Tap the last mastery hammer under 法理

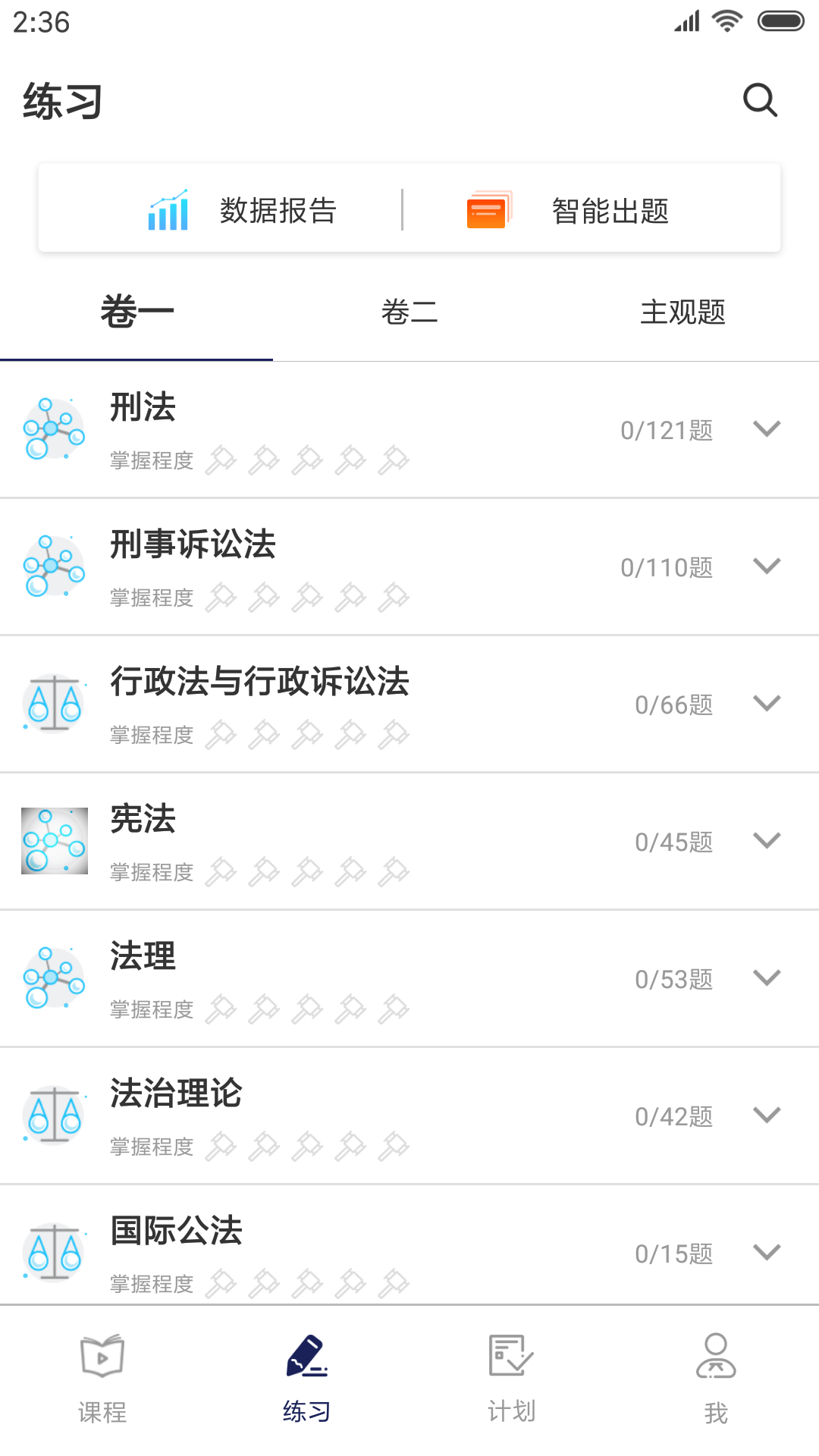click(x=393, y=1009)
